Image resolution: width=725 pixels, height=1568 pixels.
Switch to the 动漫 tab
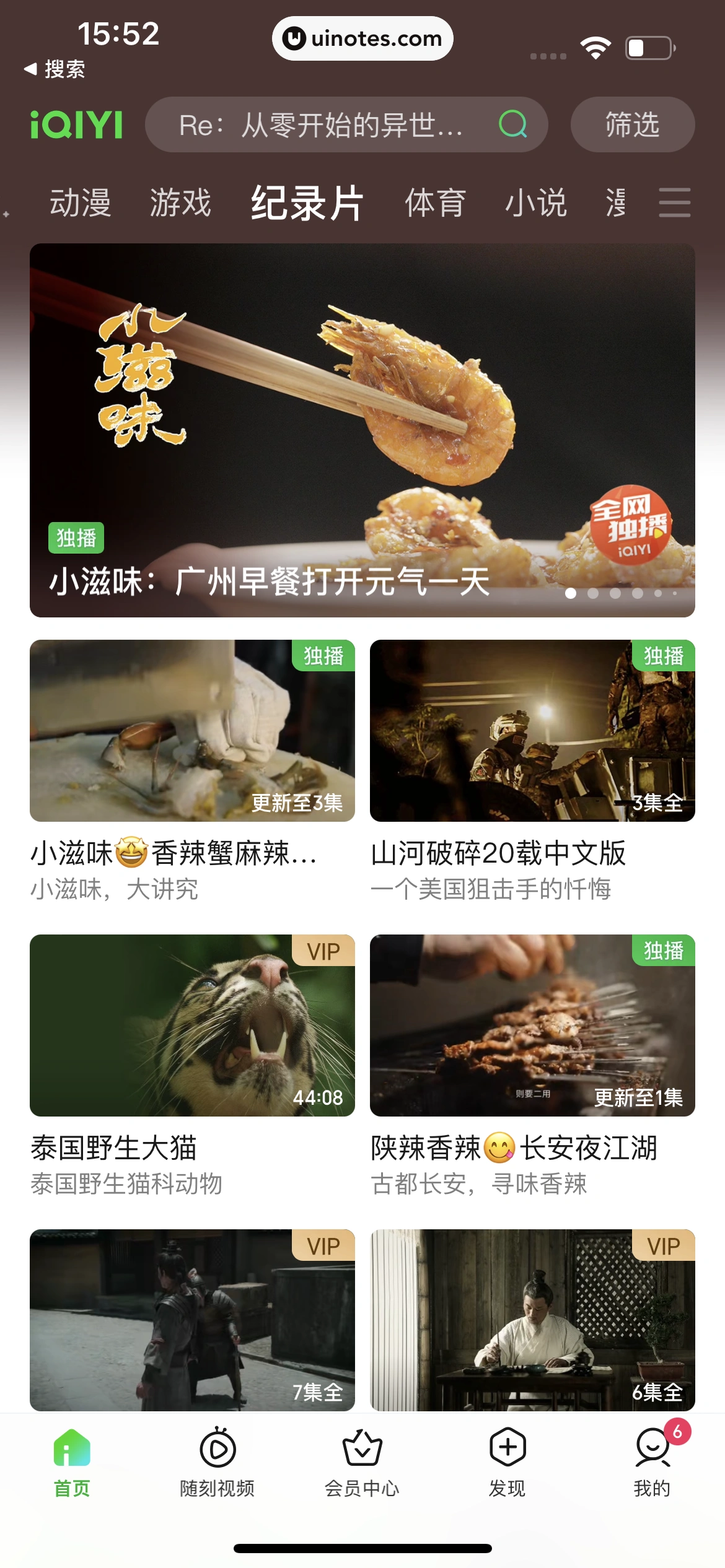(x=81, y=203)
